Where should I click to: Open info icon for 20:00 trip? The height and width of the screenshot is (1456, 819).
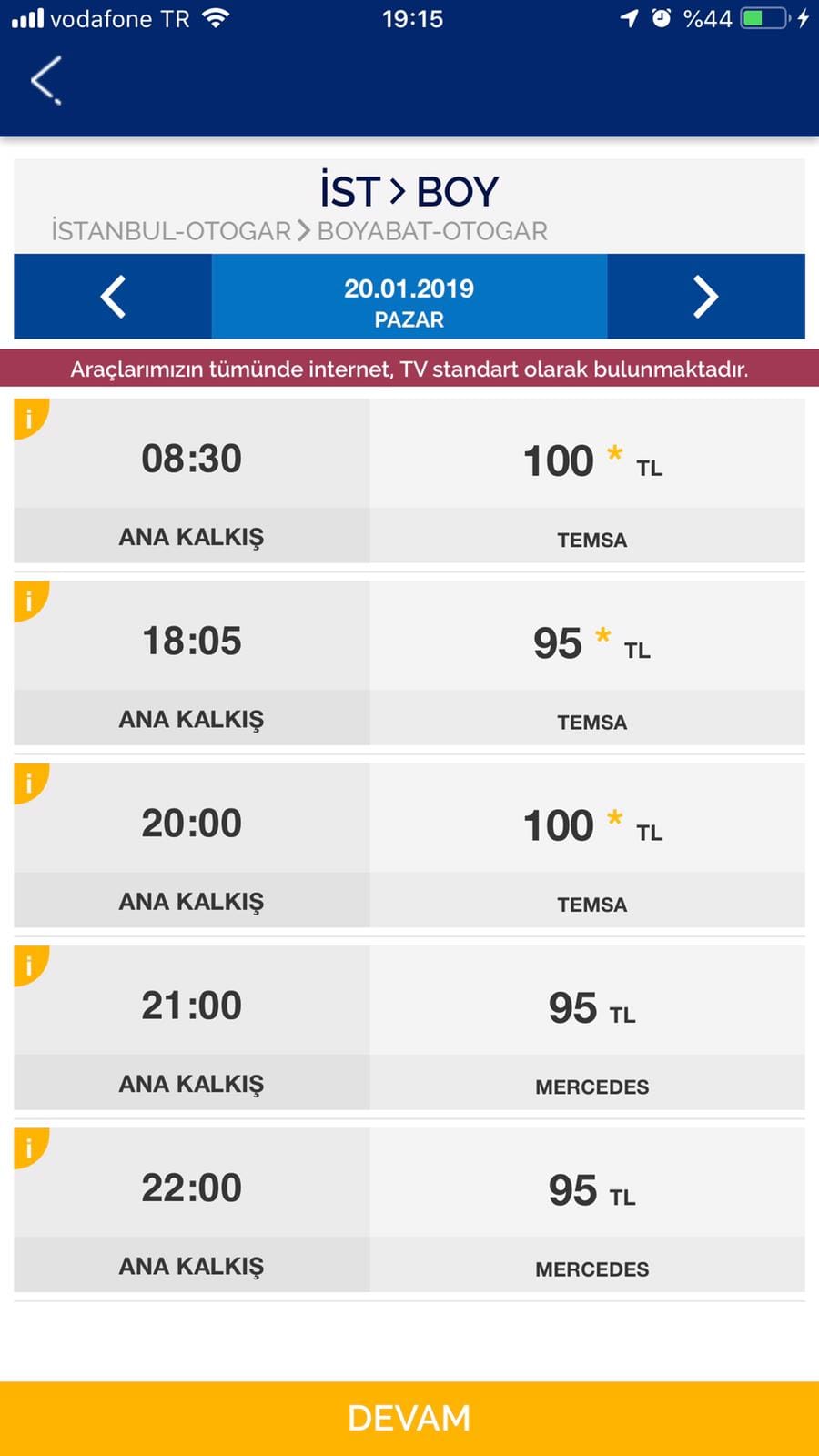(x=29, y=783)
